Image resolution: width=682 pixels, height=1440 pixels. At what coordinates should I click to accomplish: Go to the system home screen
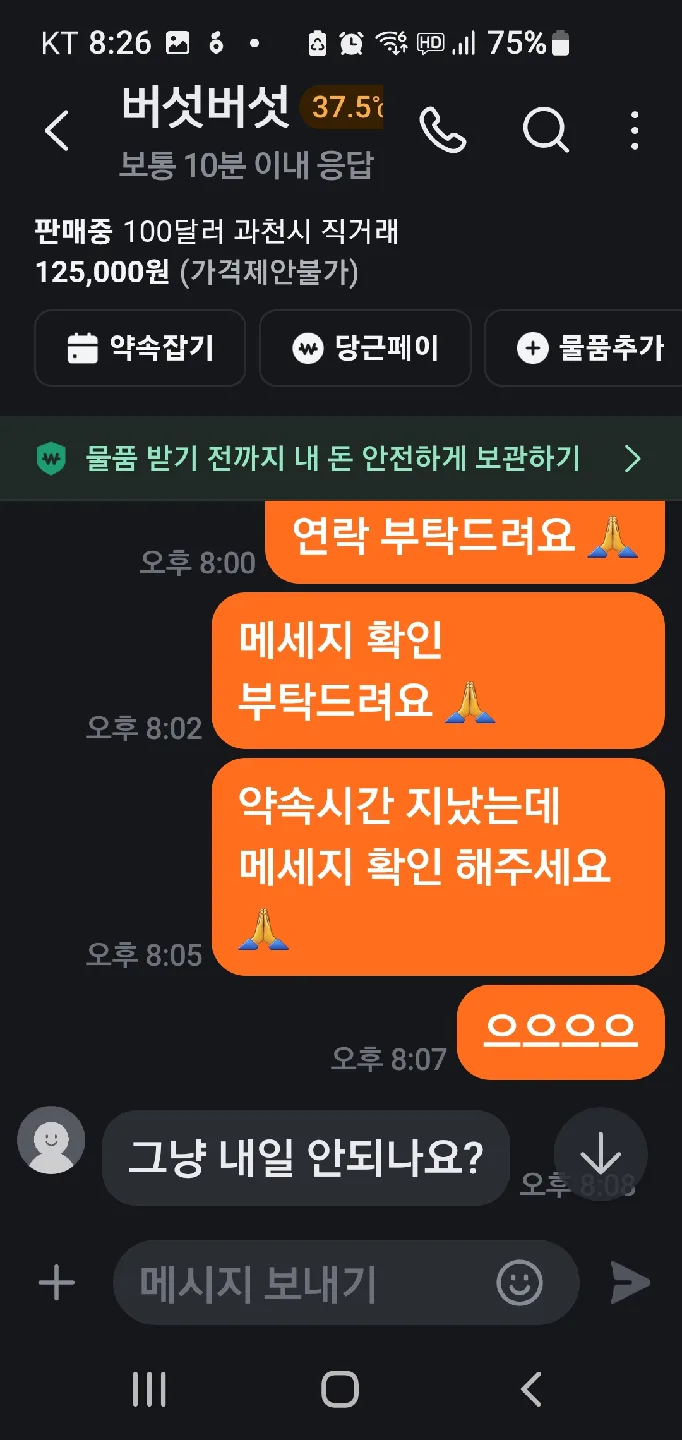point(340,1389)
